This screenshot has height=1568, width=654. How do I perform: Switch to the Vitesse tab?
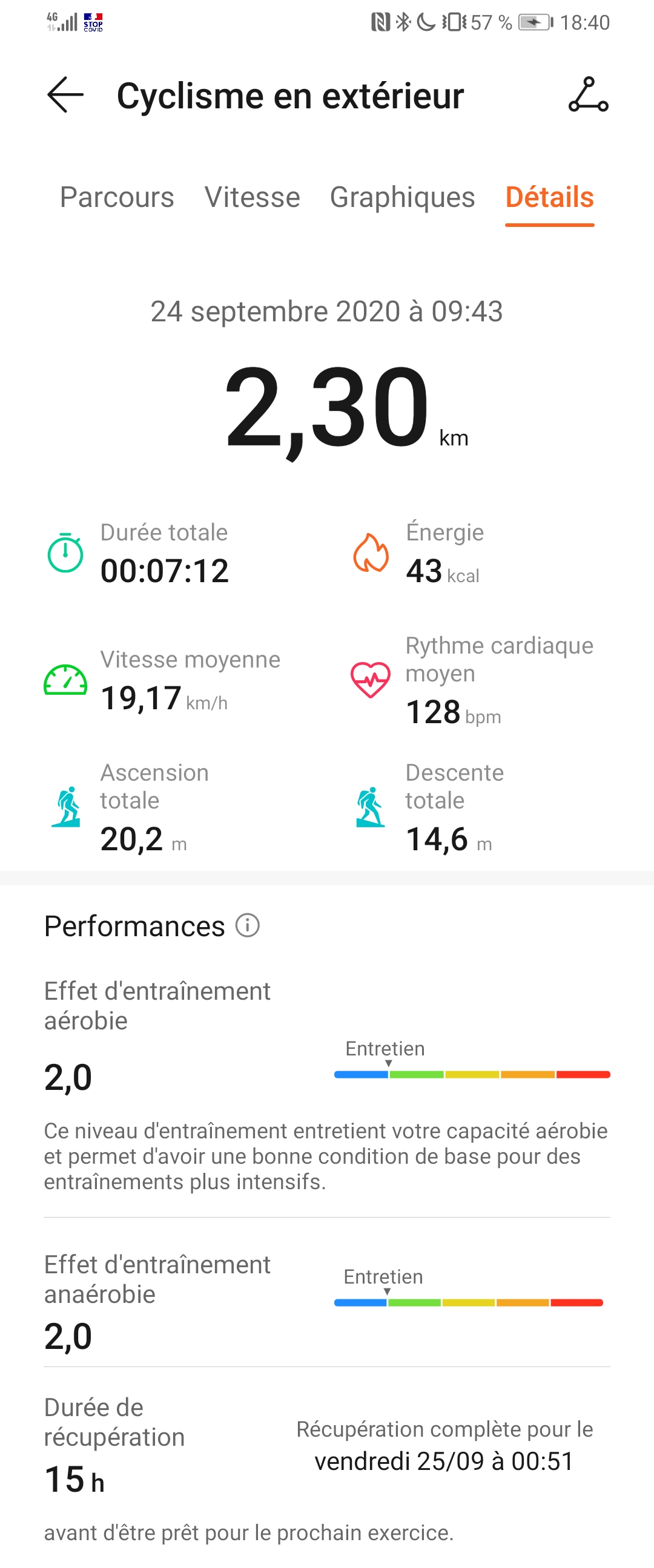[x=252, y=197]
